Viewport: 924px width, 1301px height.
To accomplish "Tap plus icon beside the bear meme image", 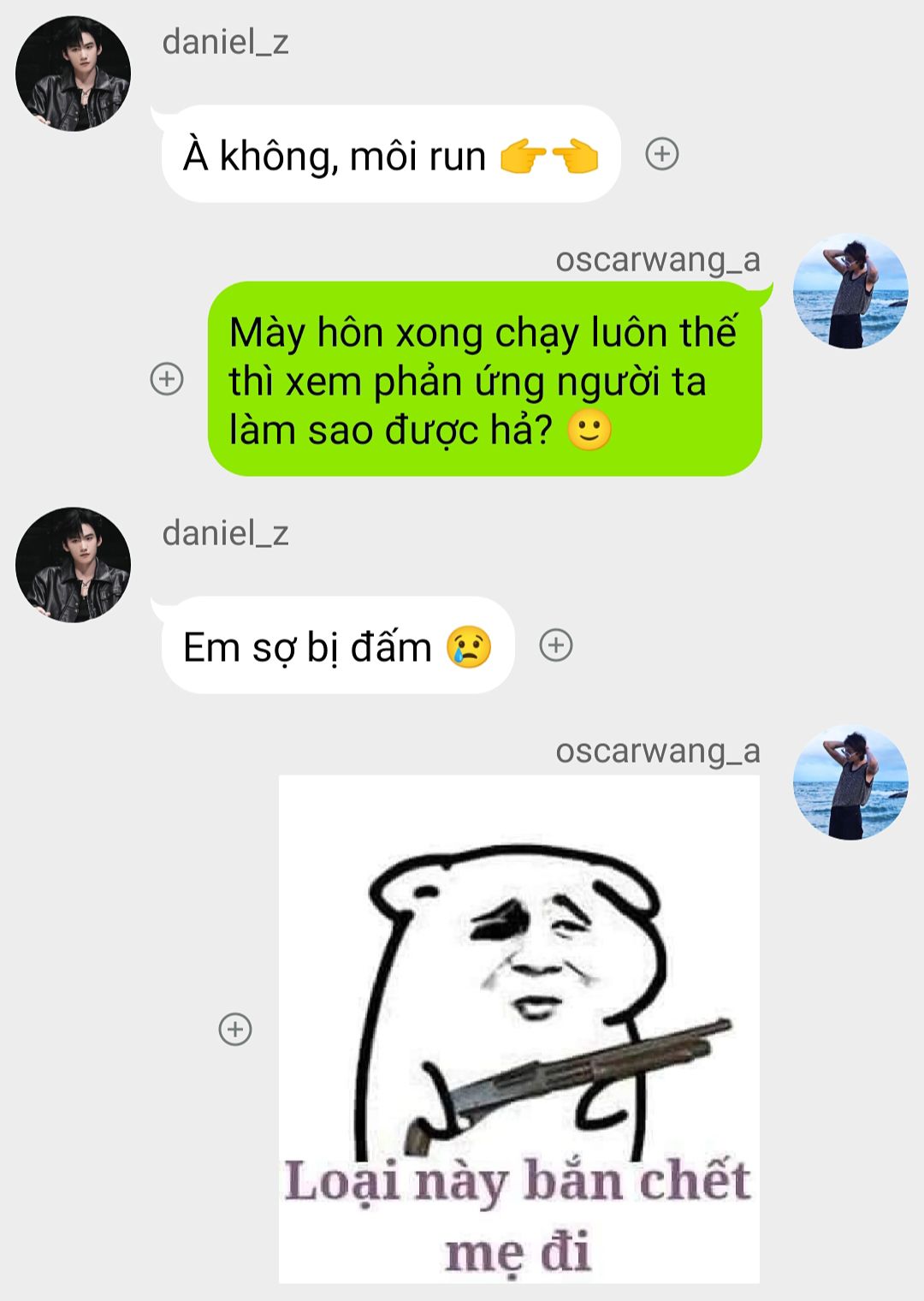I will click(235, 1029).
